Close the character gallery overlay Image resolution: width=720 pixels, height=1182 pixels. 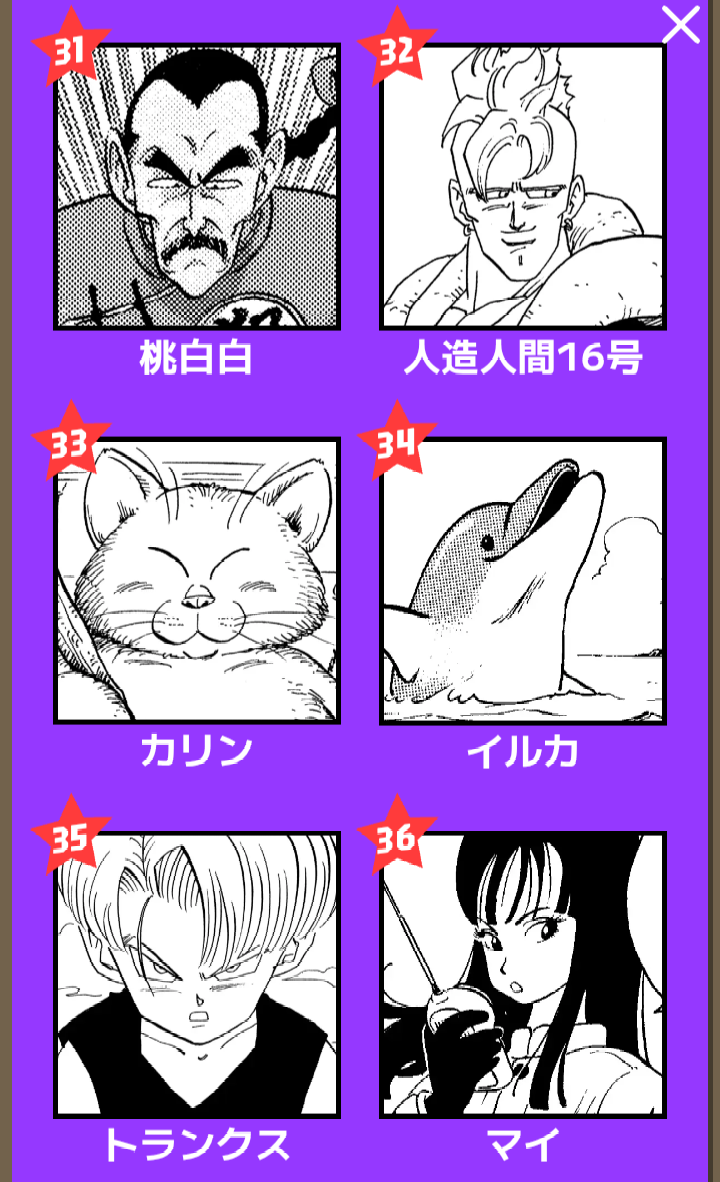pos(681,25)
